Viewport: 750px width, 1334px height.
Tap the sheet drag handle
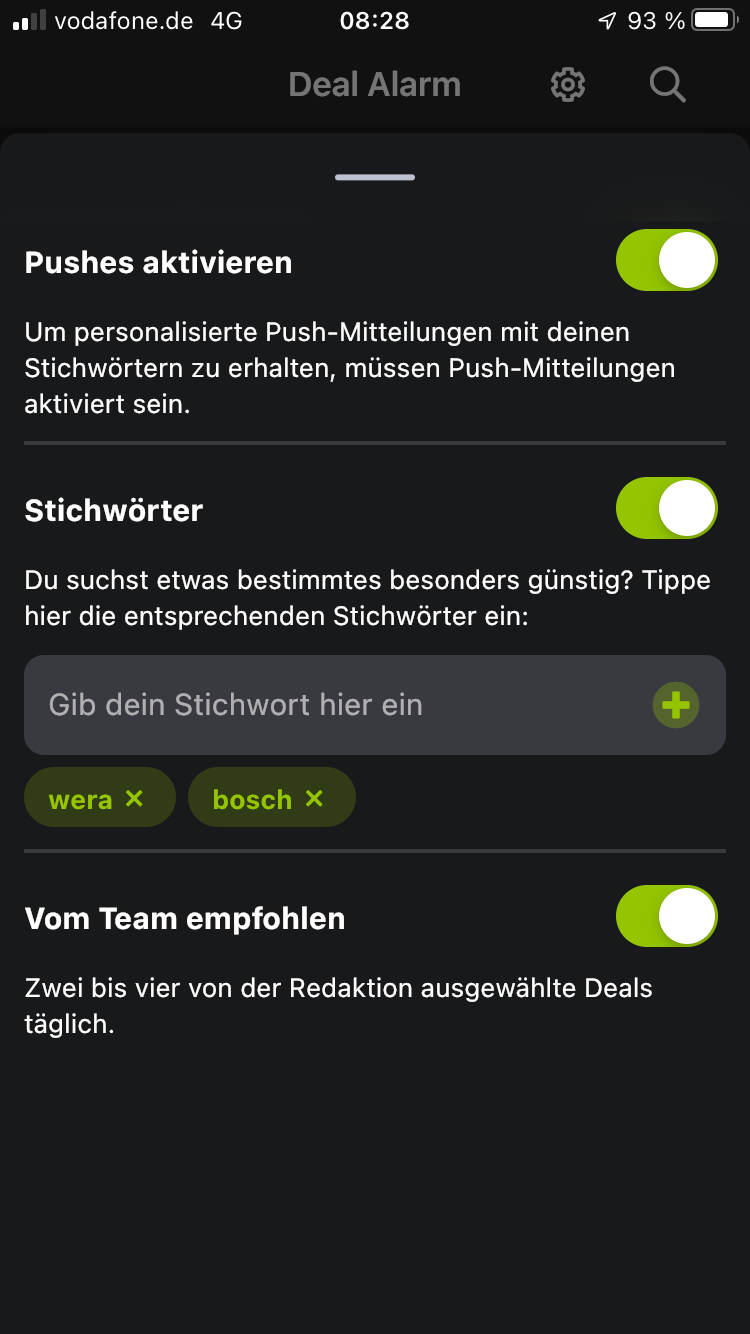(x=375, y=178)
